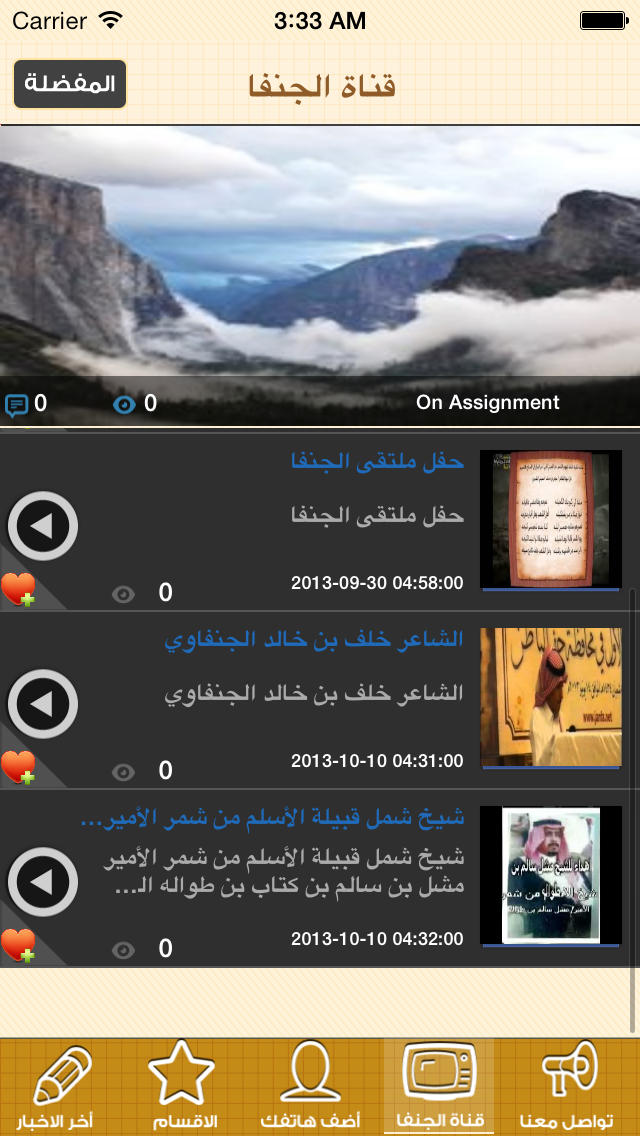This screenshot has width=640, height=1136.
Task: Open the تواصل معنا tab
Action: click(568, 1087)
